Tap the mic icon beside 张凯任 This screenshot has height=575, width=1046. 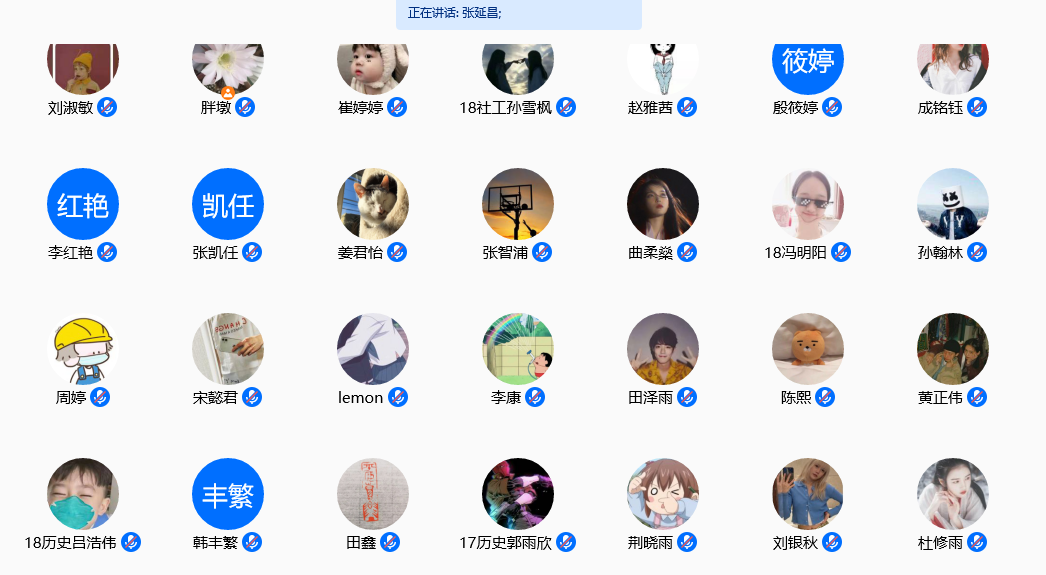(252, 252)
